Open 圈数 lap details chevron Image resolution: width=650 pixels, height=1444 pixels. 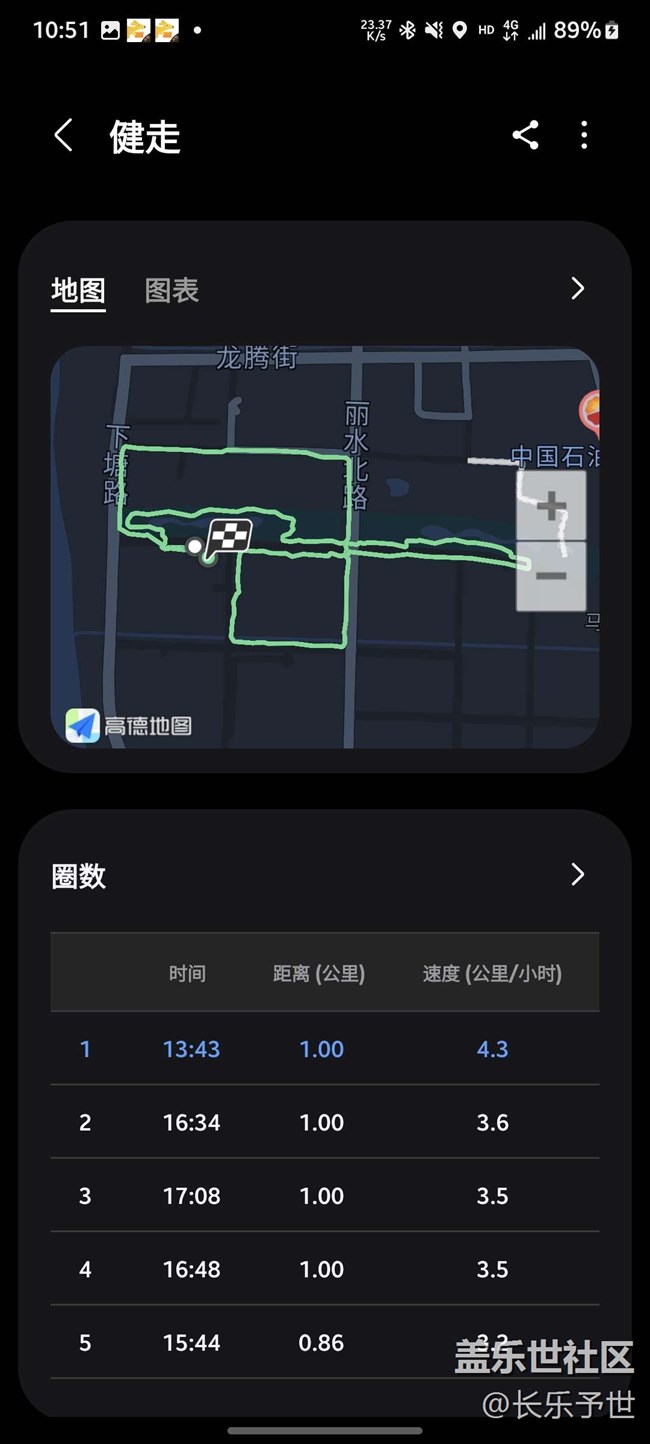click(577, 875)
